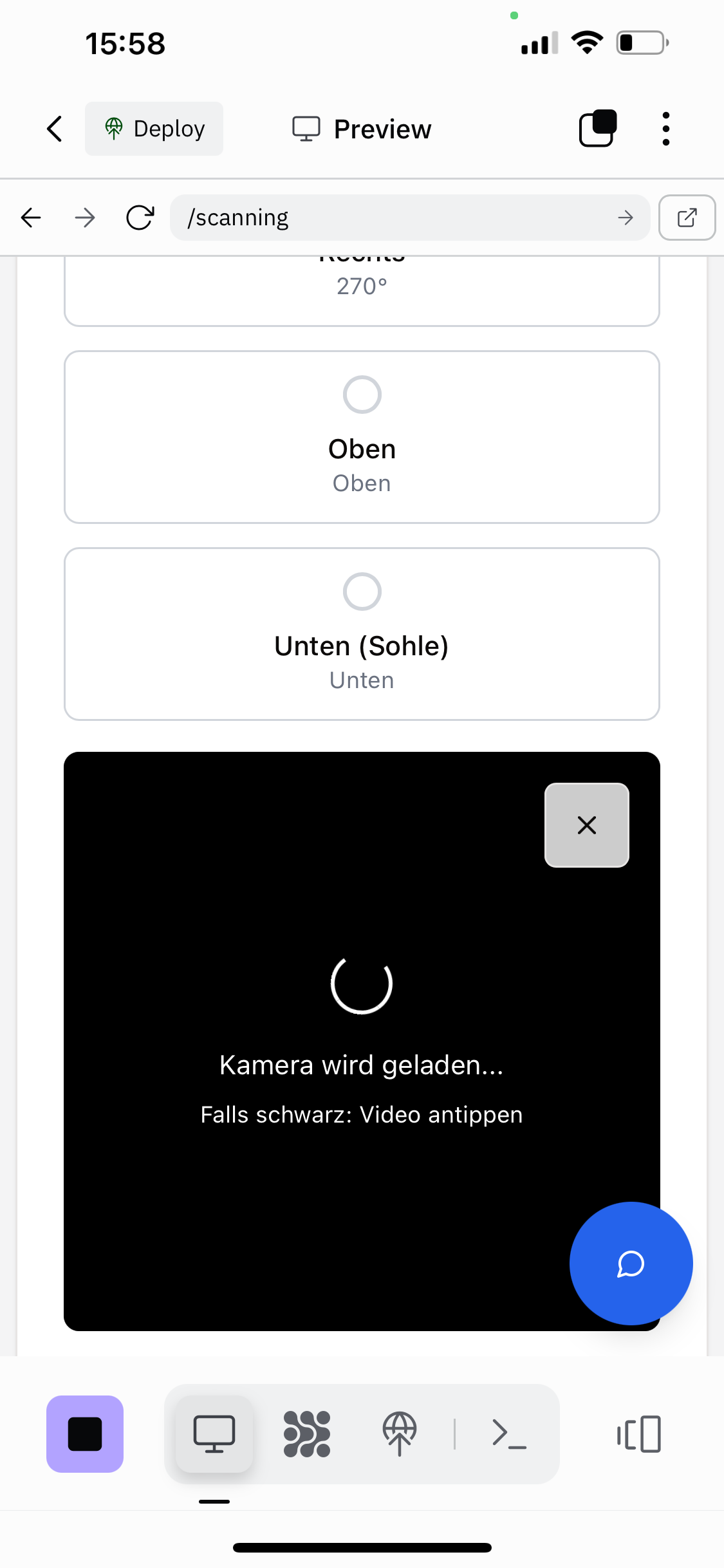Select the Oben scan angle card
Image resolution: width=724 pixels, height=1568 pixels.
point(362,437)
